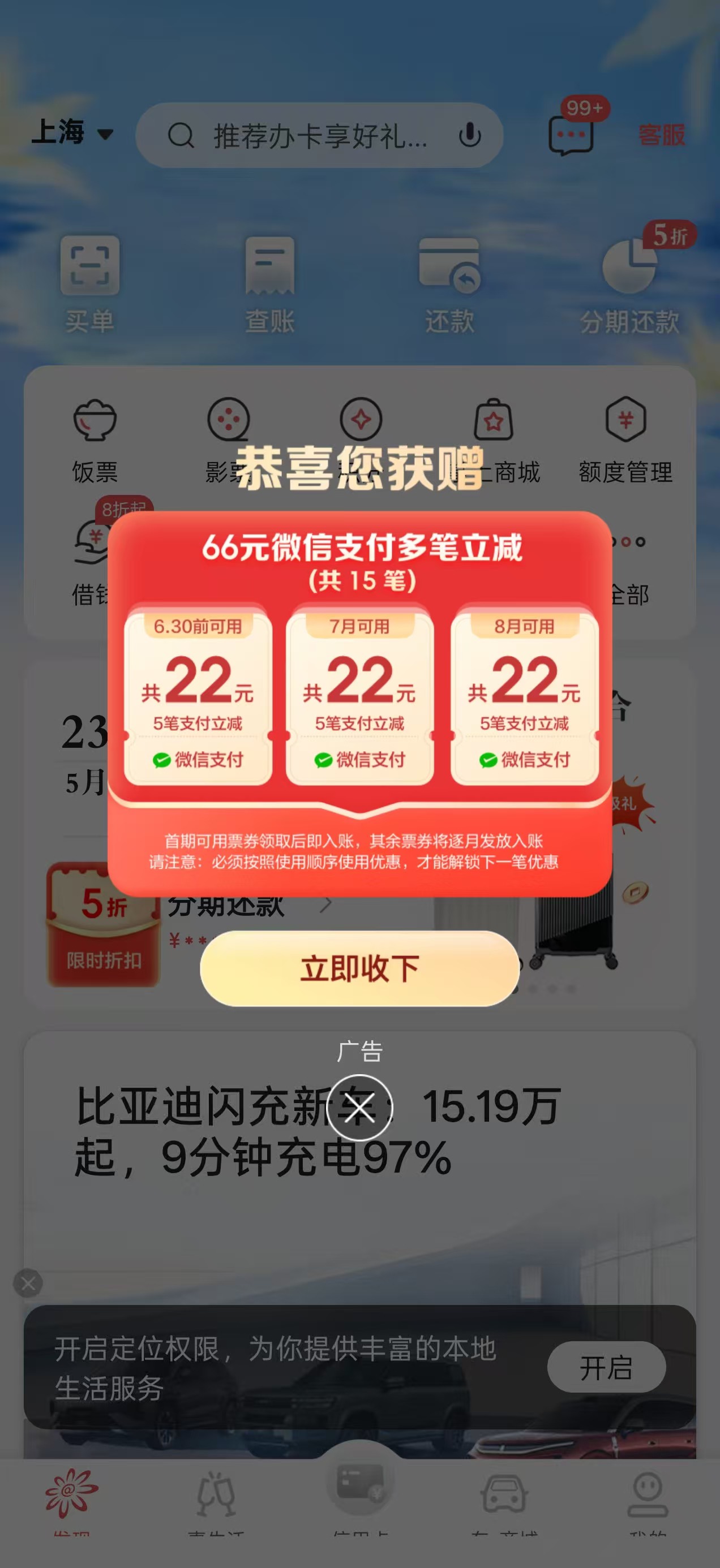Enable location permission with 开启
This screenshot has width=720, height=1568.
click(606, 1367)
